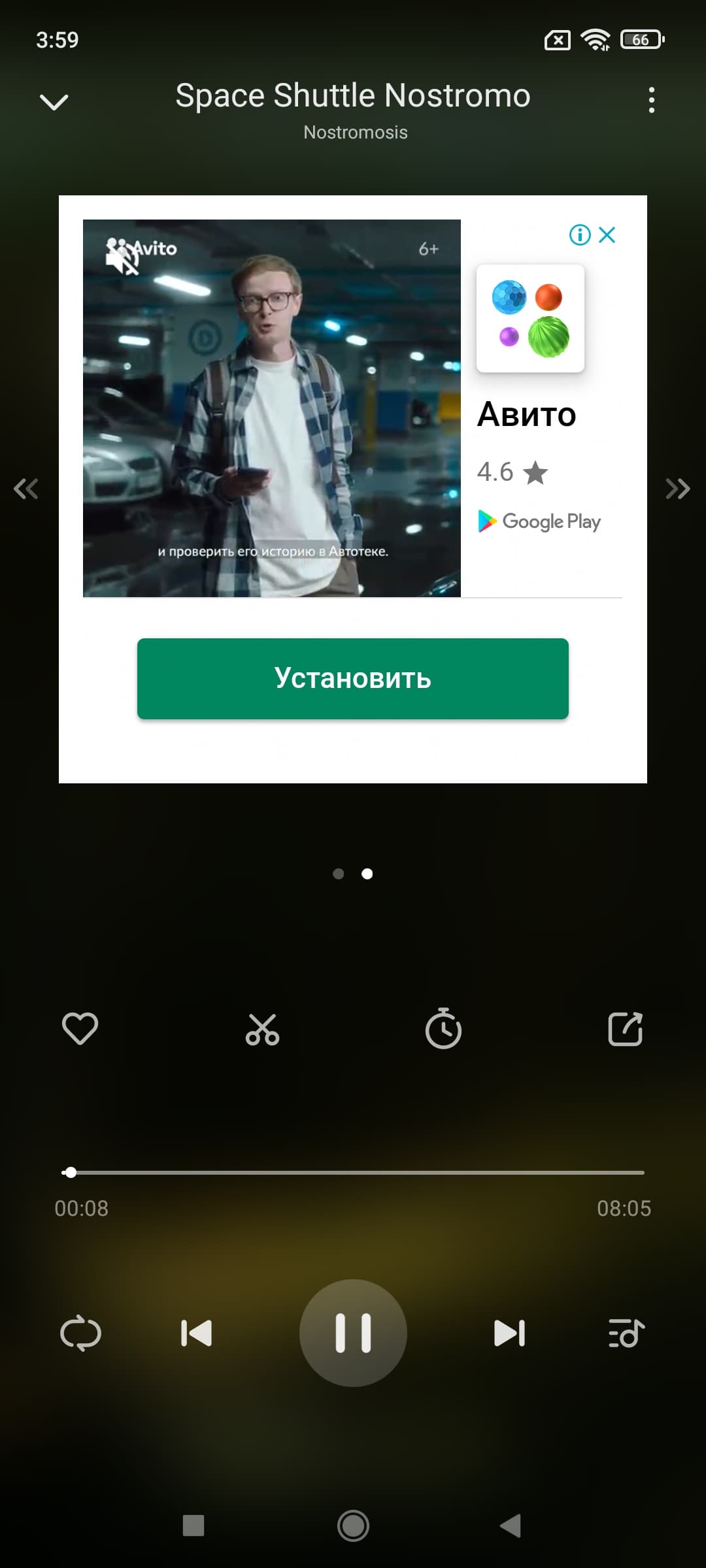The image size is (706, 1568).
Task: Skip to the next track
Action: tap(509, 1333)
